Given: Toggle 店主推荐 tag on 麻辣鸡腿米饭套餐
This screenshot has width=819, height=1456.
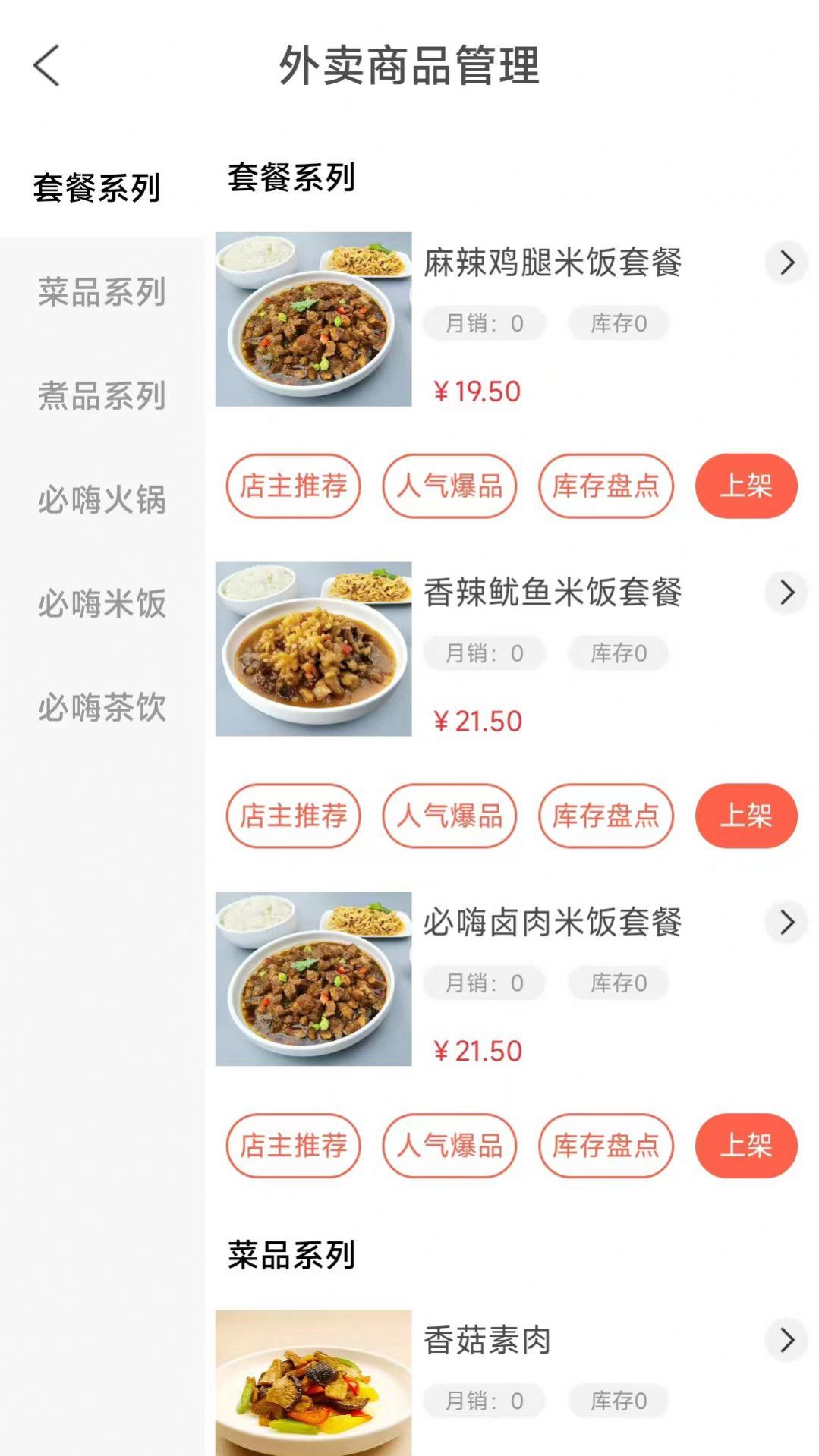Looking at the screenshot, I should [294, 486].
